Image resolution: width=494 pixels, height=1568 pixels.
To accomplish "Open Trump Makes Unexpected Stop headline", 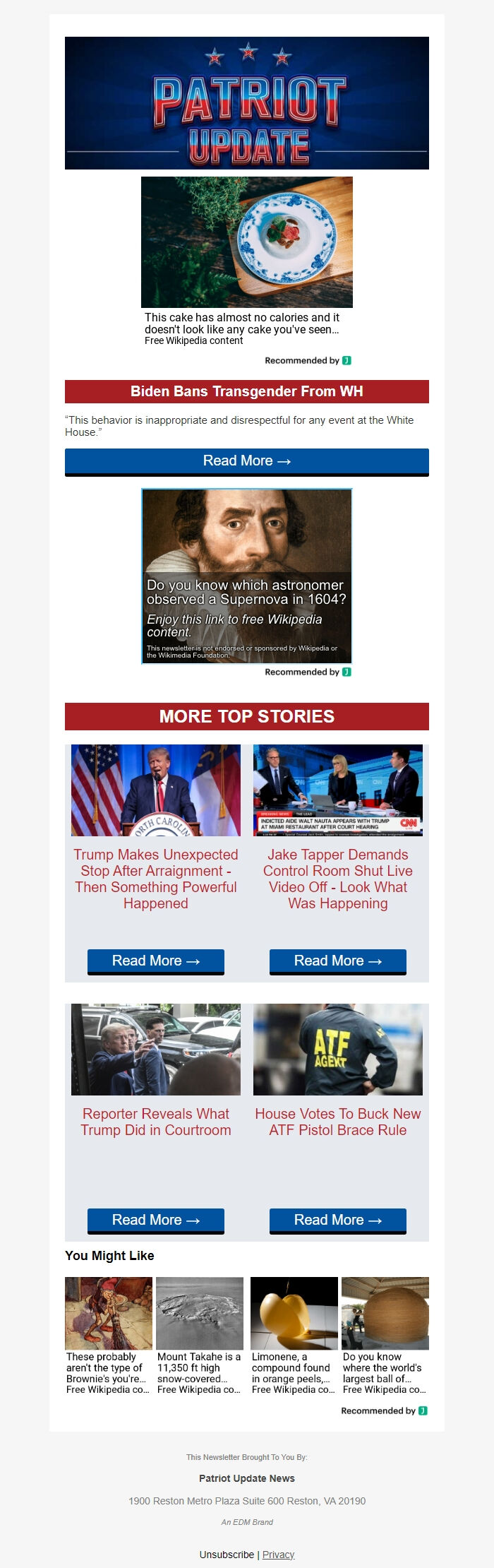I will coord(156,879).
